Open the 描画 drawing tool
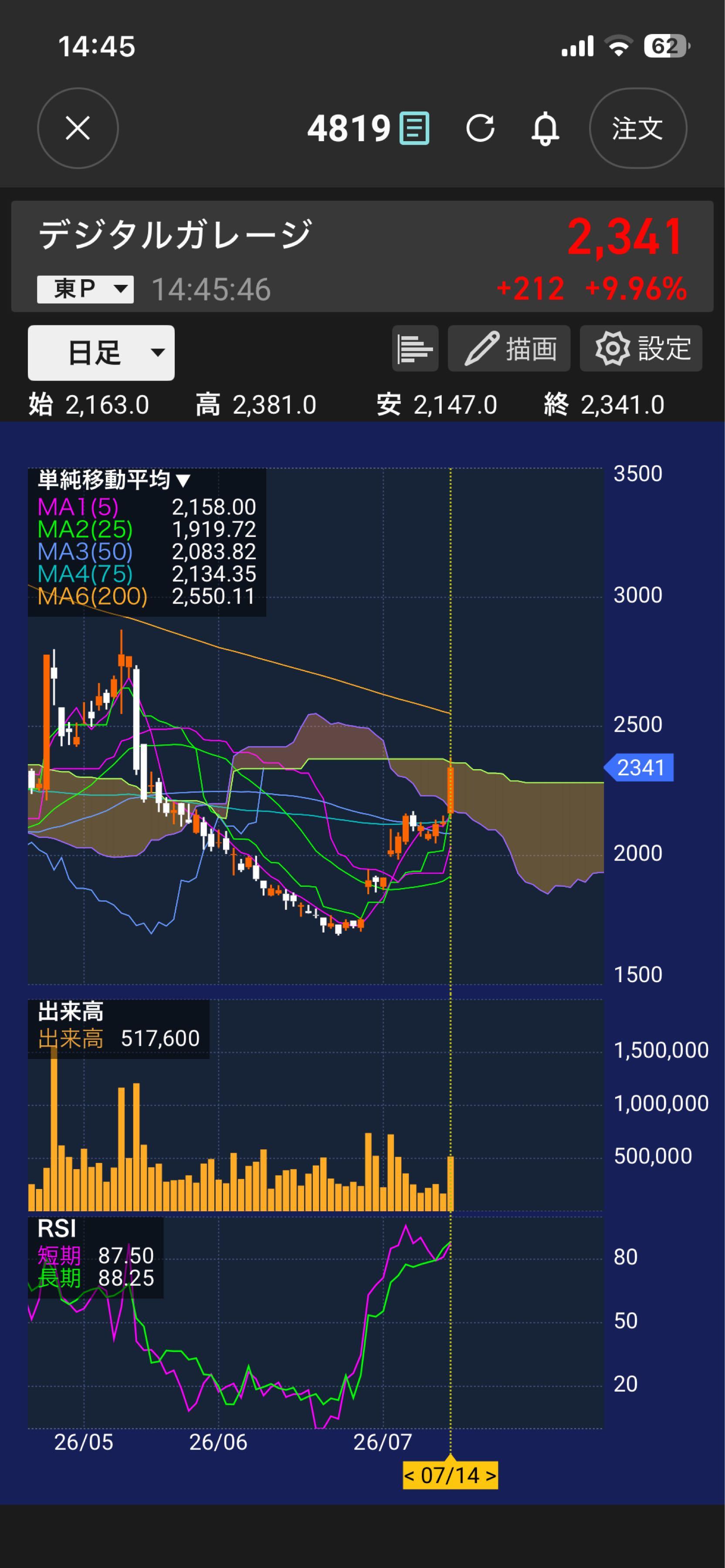Viewport: 725px width, 1568px height. pos(509,349)
